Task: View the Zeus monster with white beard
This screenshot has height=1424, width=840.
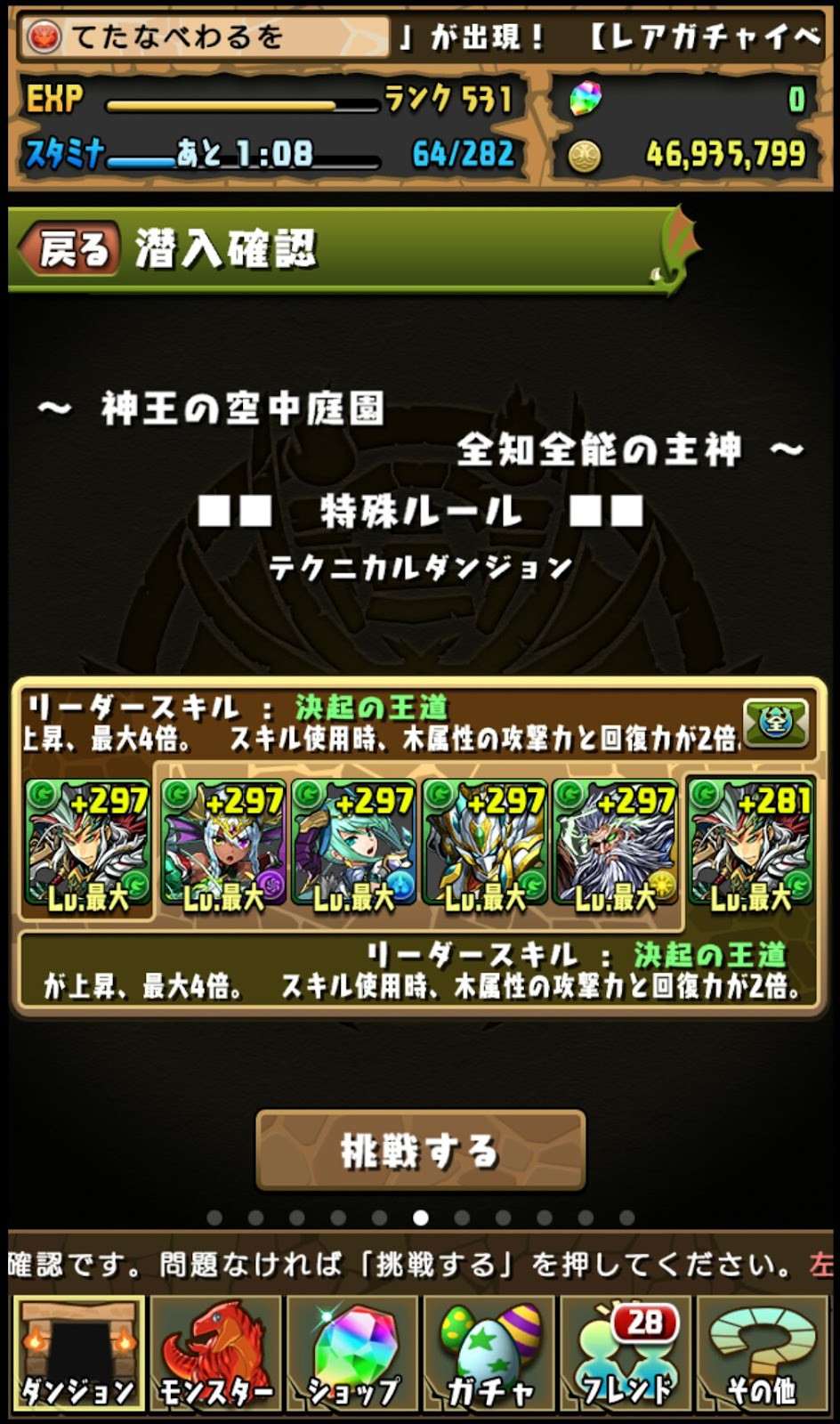Action: click(x=614, y=845)
